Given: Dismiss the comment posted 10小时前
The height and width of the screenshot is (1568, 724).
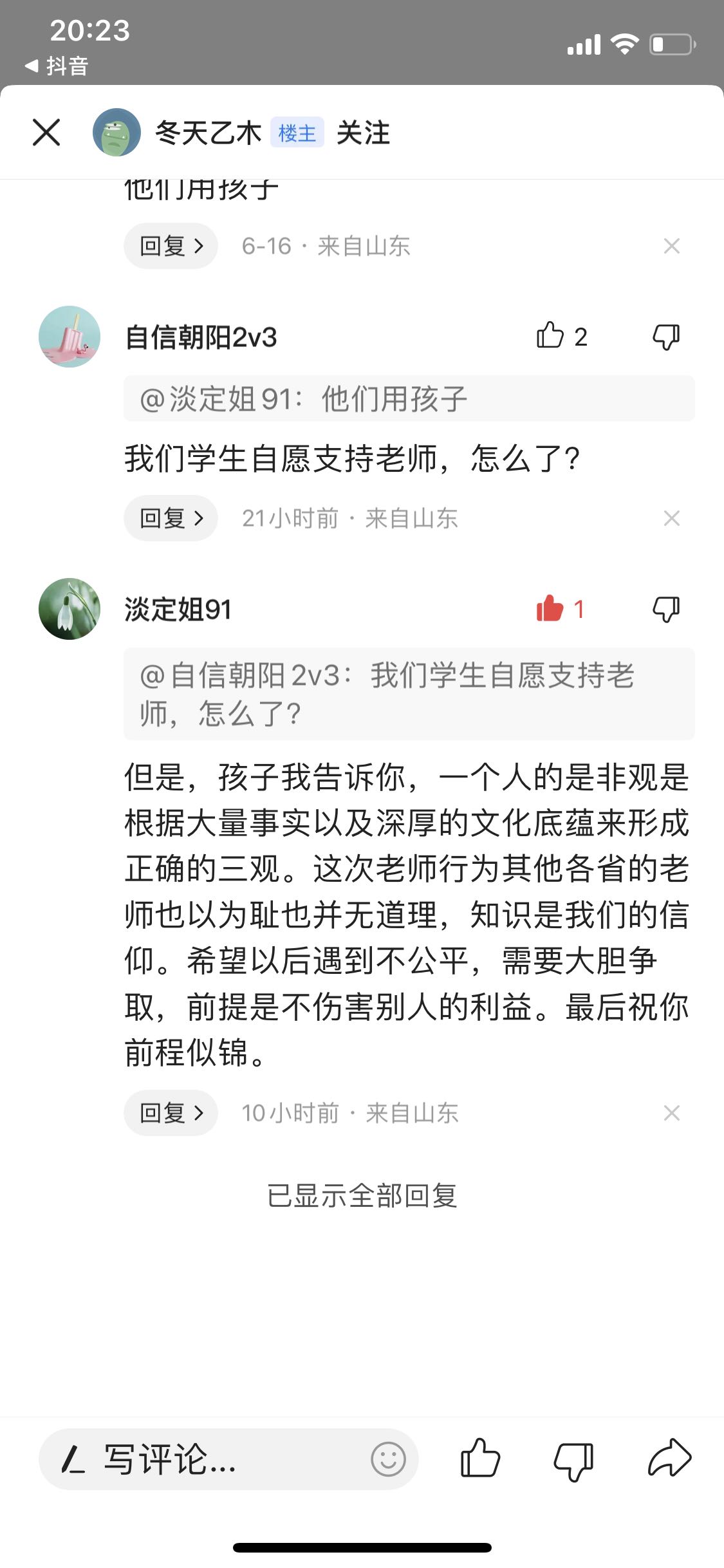Looking at the screenshot, I should point(671,1113).
